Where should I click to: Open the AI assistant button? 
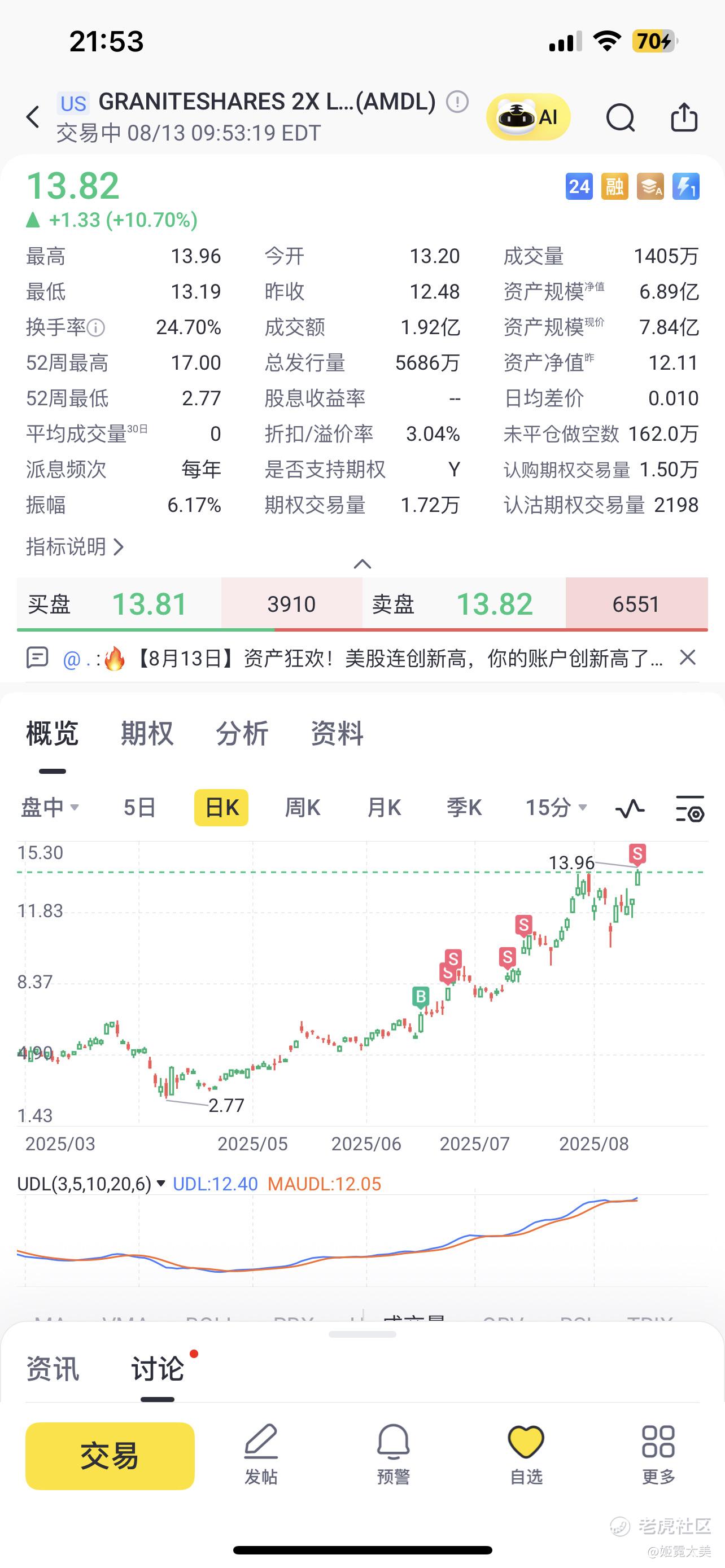coord(528,117)
